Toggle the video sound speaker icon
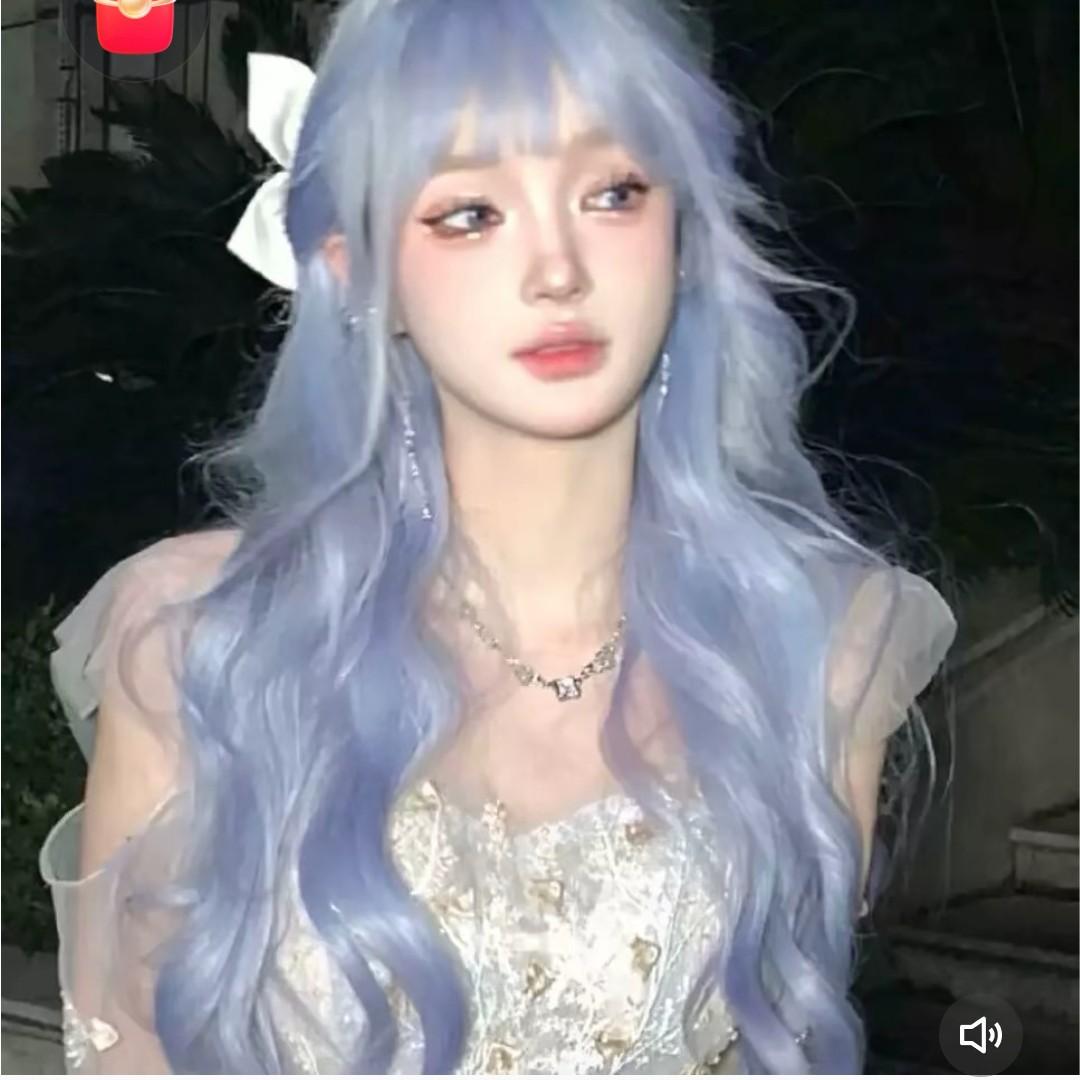1080x1080 pixels. click(980, 1035)
